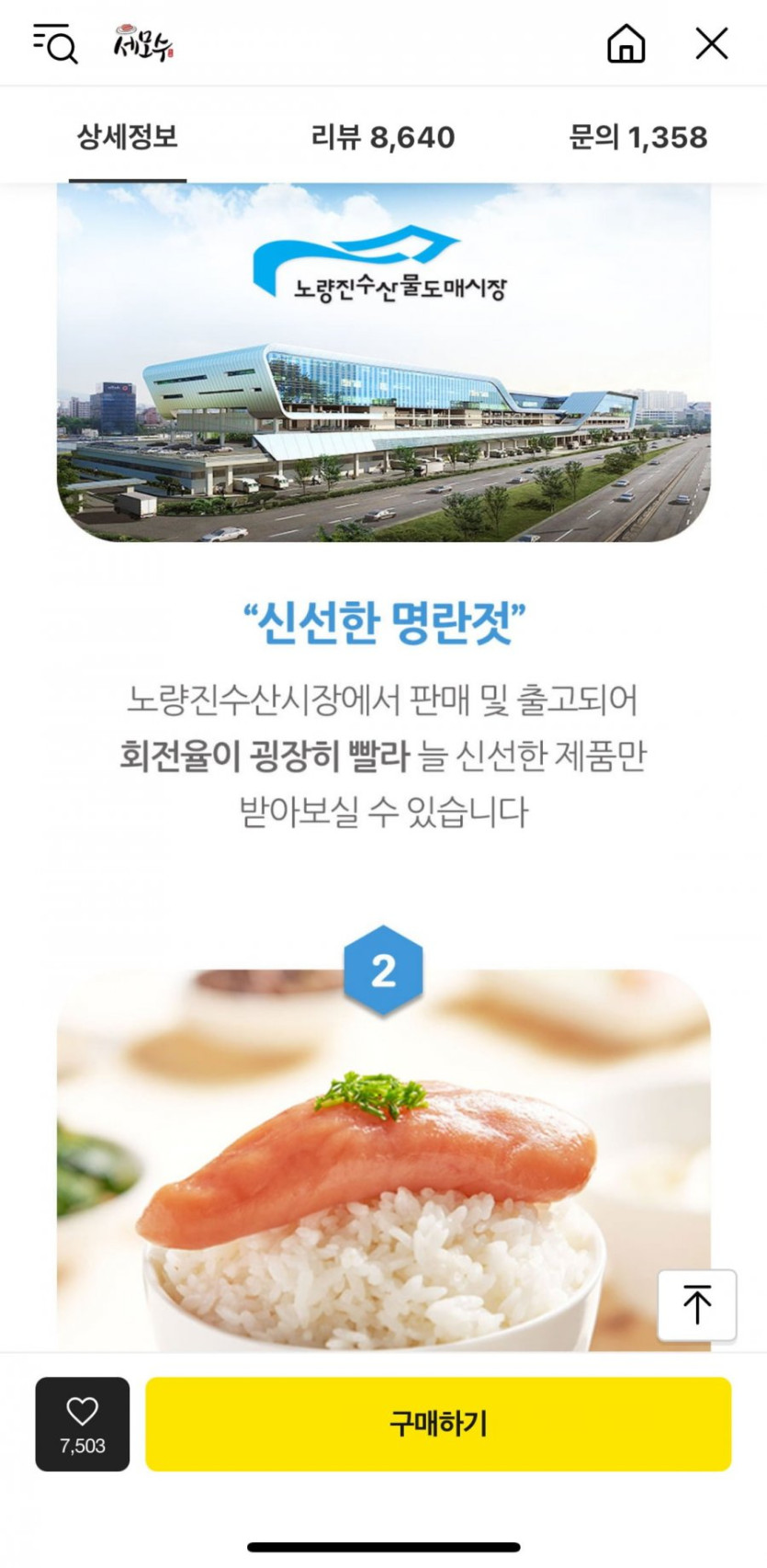Go to the home page
This screenshot has width=767, height=1568.
click(626, 43)
